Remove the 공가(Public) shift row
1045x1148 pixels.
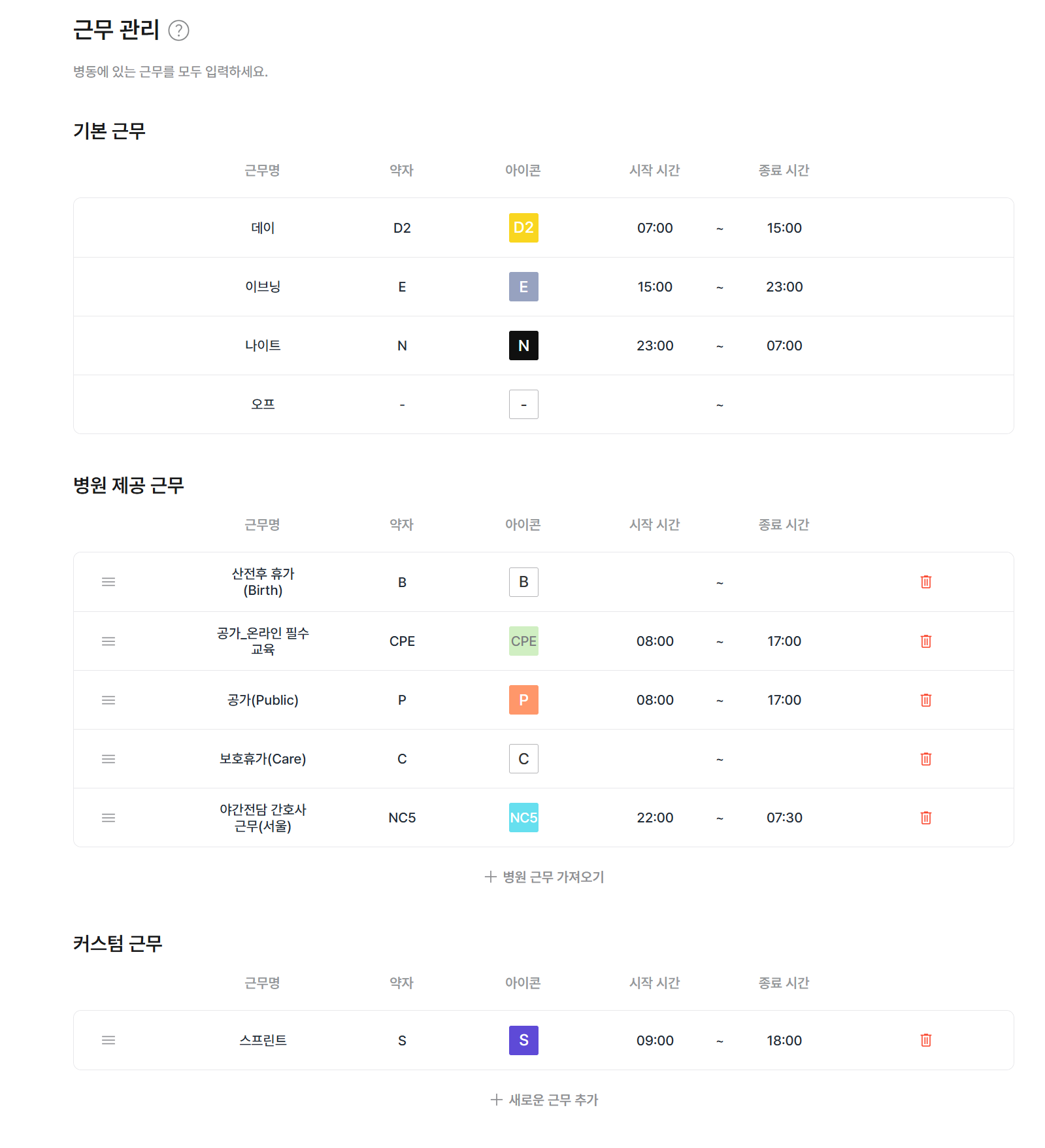[925, 700]
